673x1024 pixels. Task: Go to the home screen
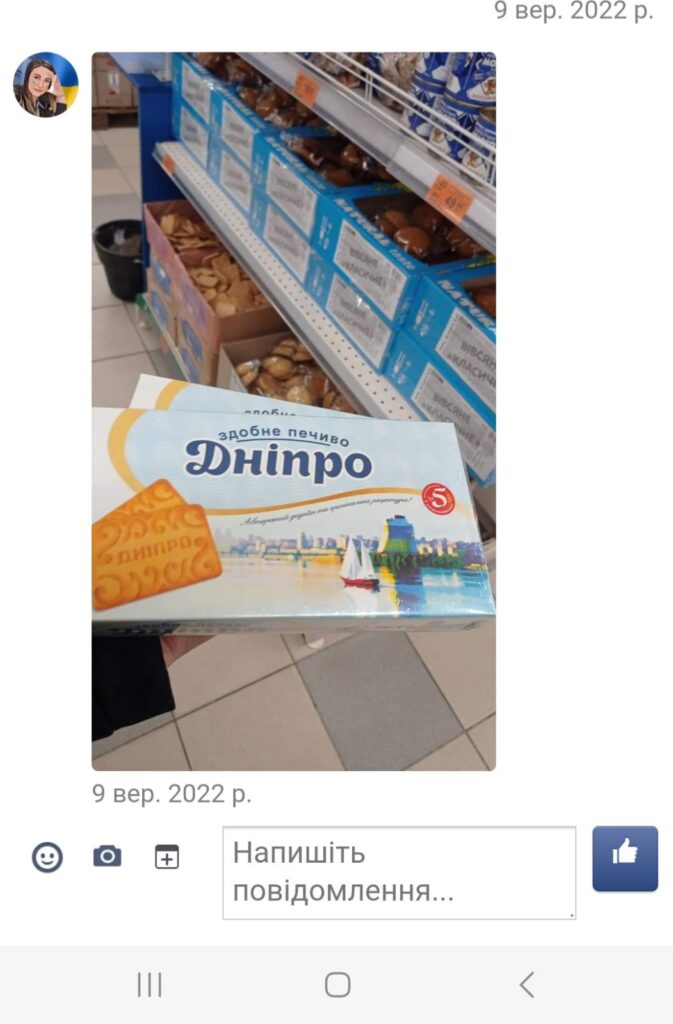click(337, 985)
